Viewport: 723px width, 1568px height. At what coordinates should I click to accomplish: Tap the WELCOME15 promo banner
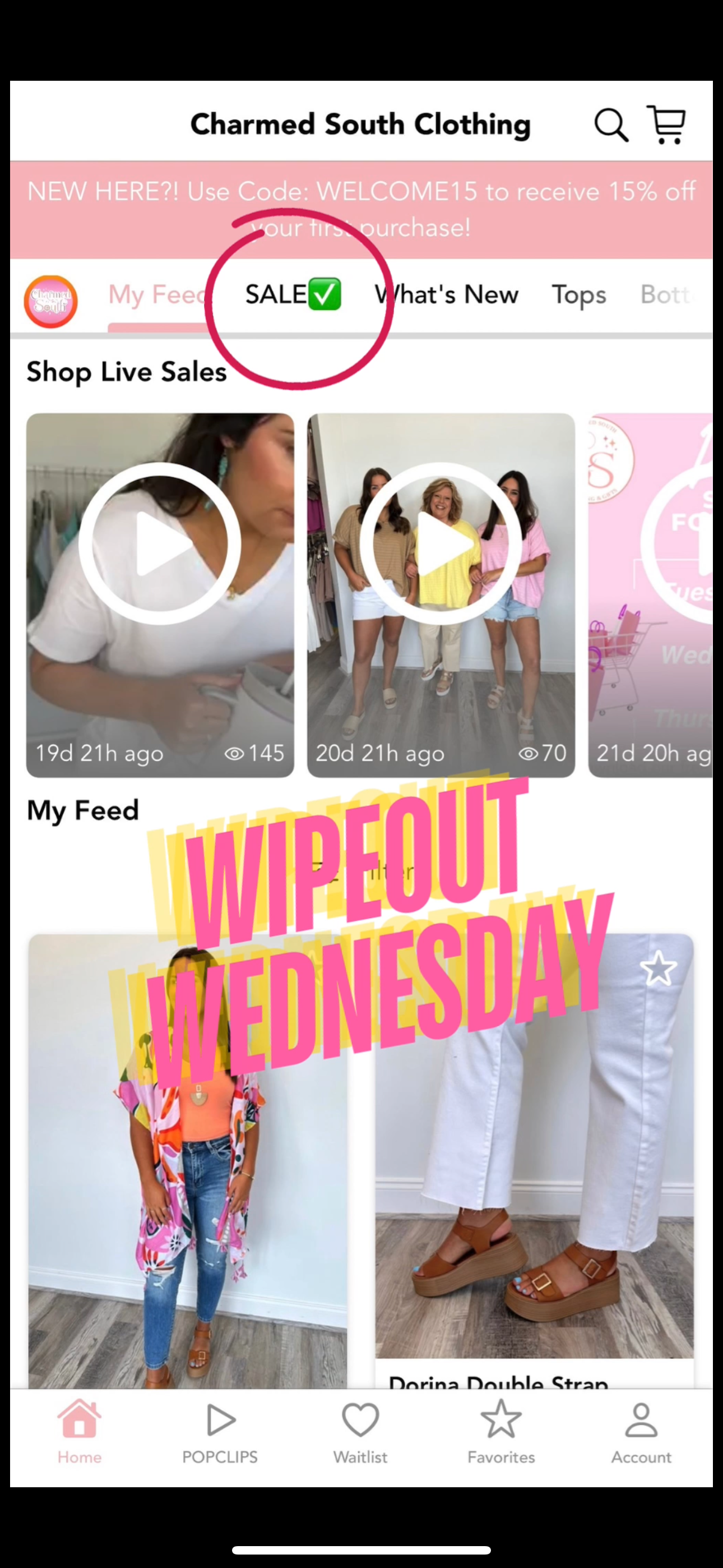361,209
